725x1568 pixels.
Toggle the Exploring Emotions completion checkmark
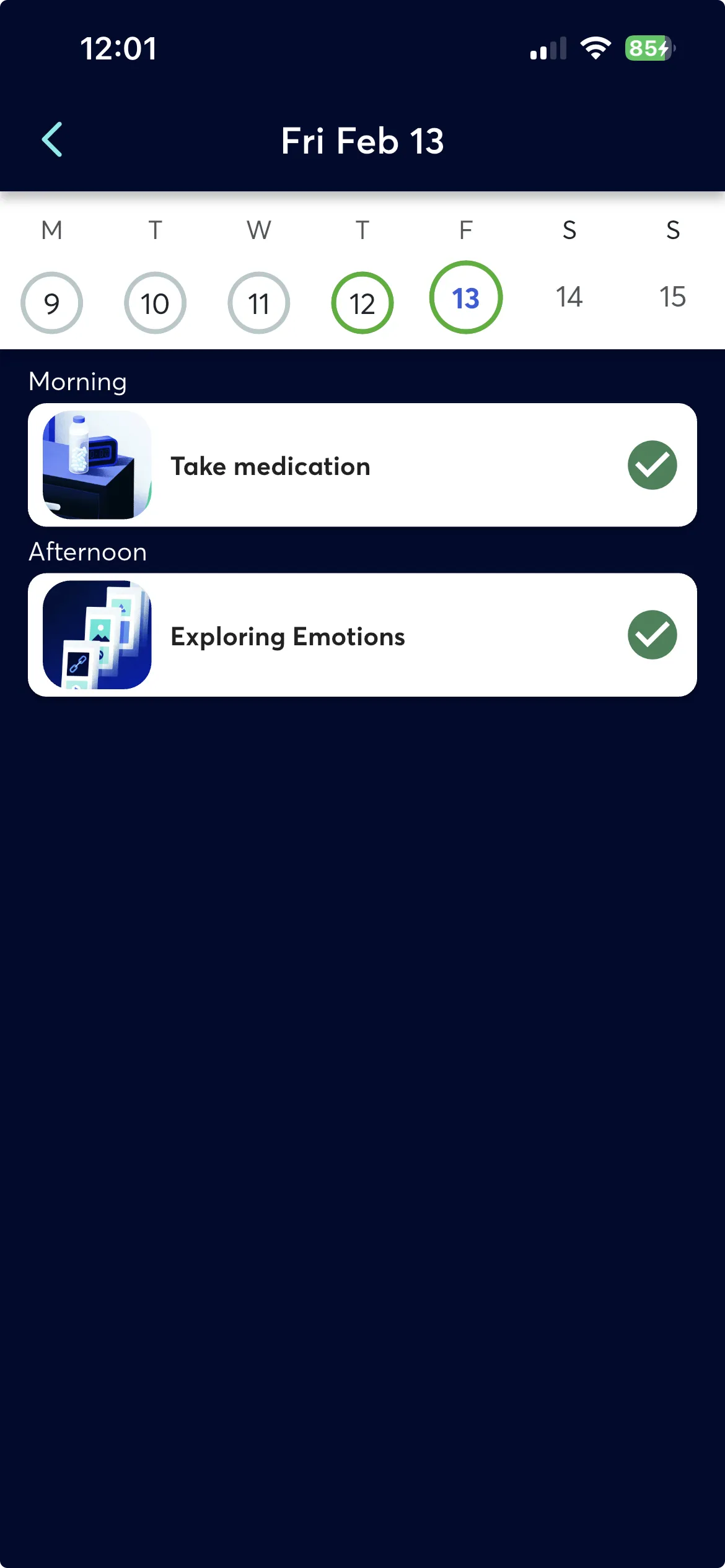652,635
